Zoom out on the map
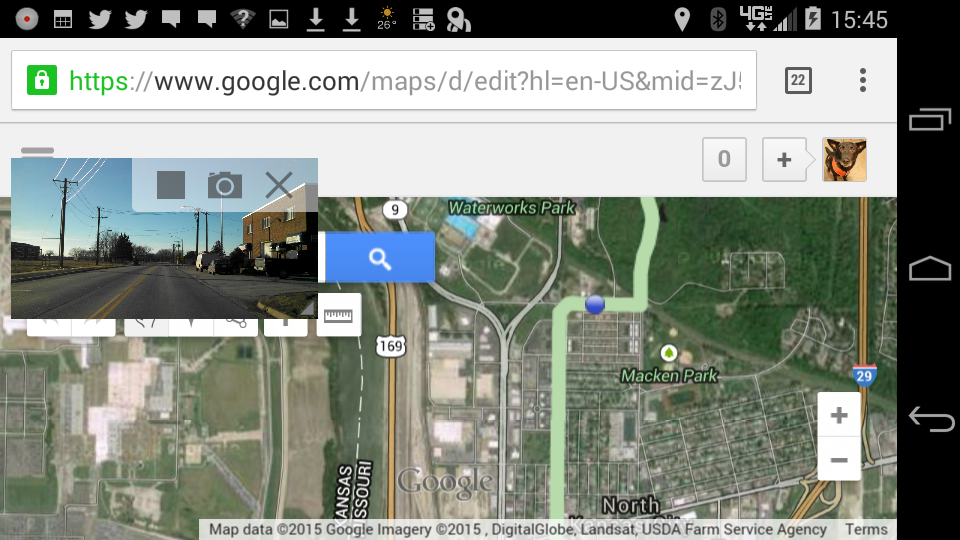960x540 pixels. [839, 460]
